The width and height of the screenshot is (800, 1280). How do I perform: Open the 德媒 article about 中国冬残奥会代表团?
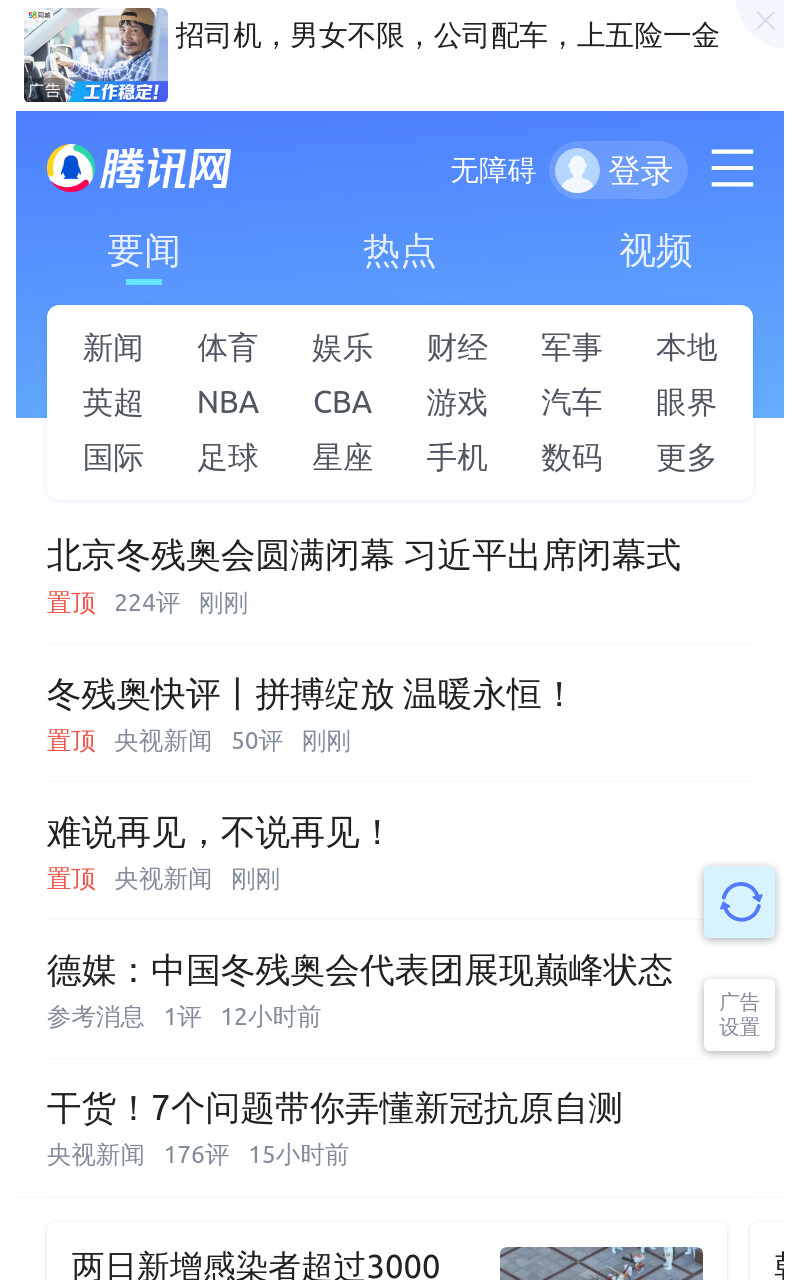[x=360, y=969]
